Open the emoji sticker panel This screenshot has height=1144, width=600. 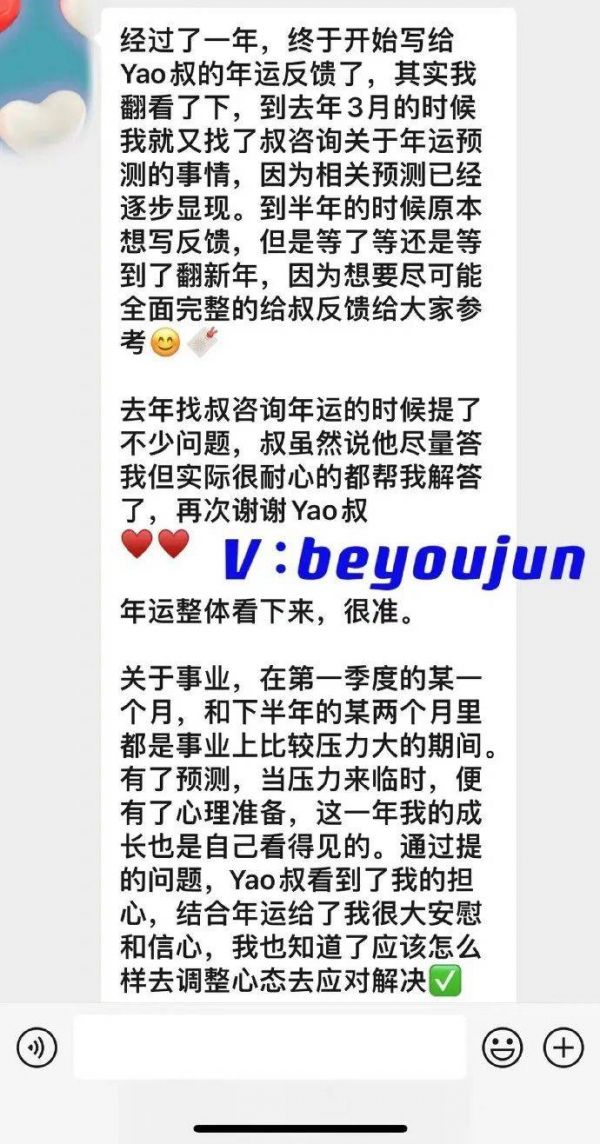(x=503, y=1048)
